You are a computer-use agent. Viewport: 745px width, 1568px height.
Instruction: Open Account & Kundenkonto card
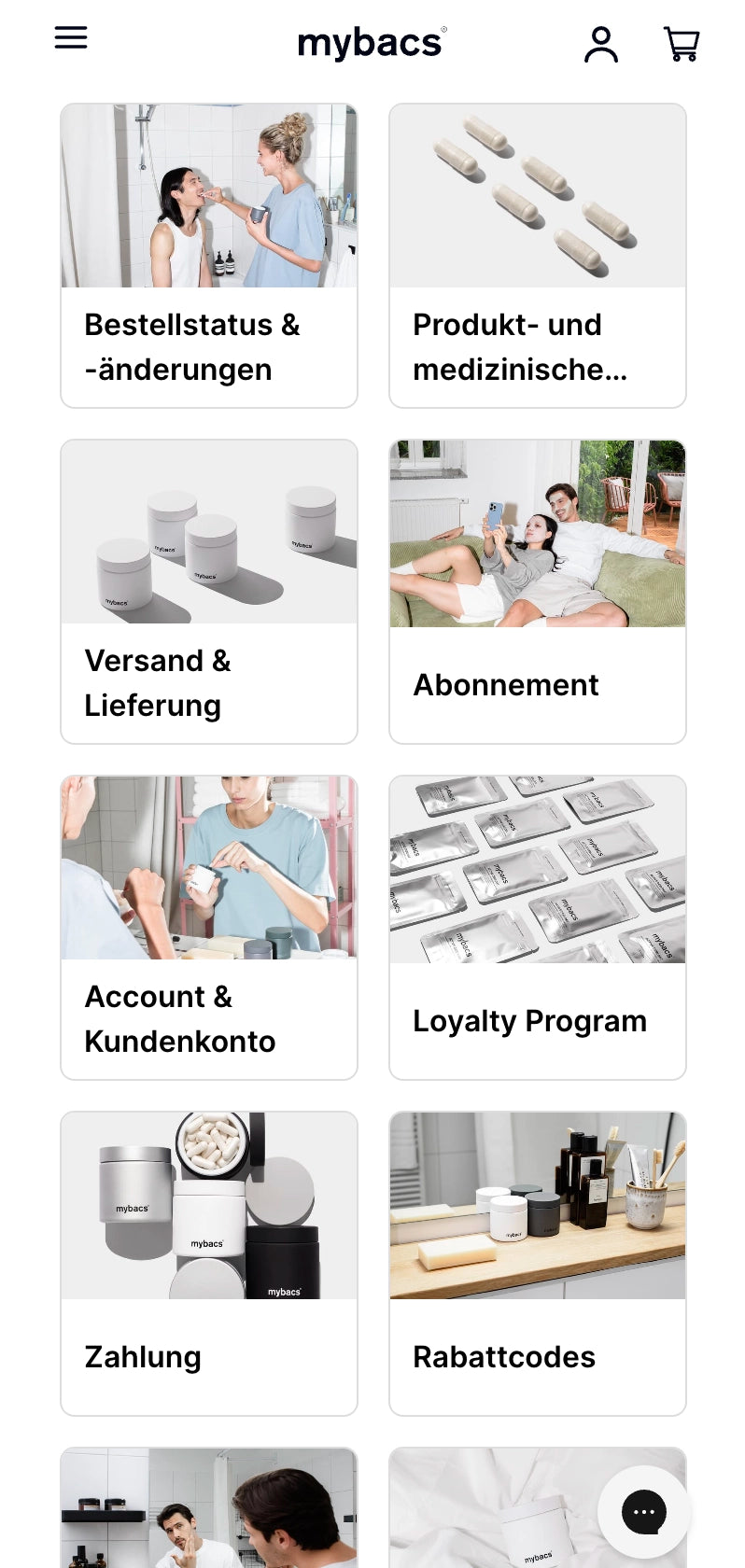(x=209, y=928)
